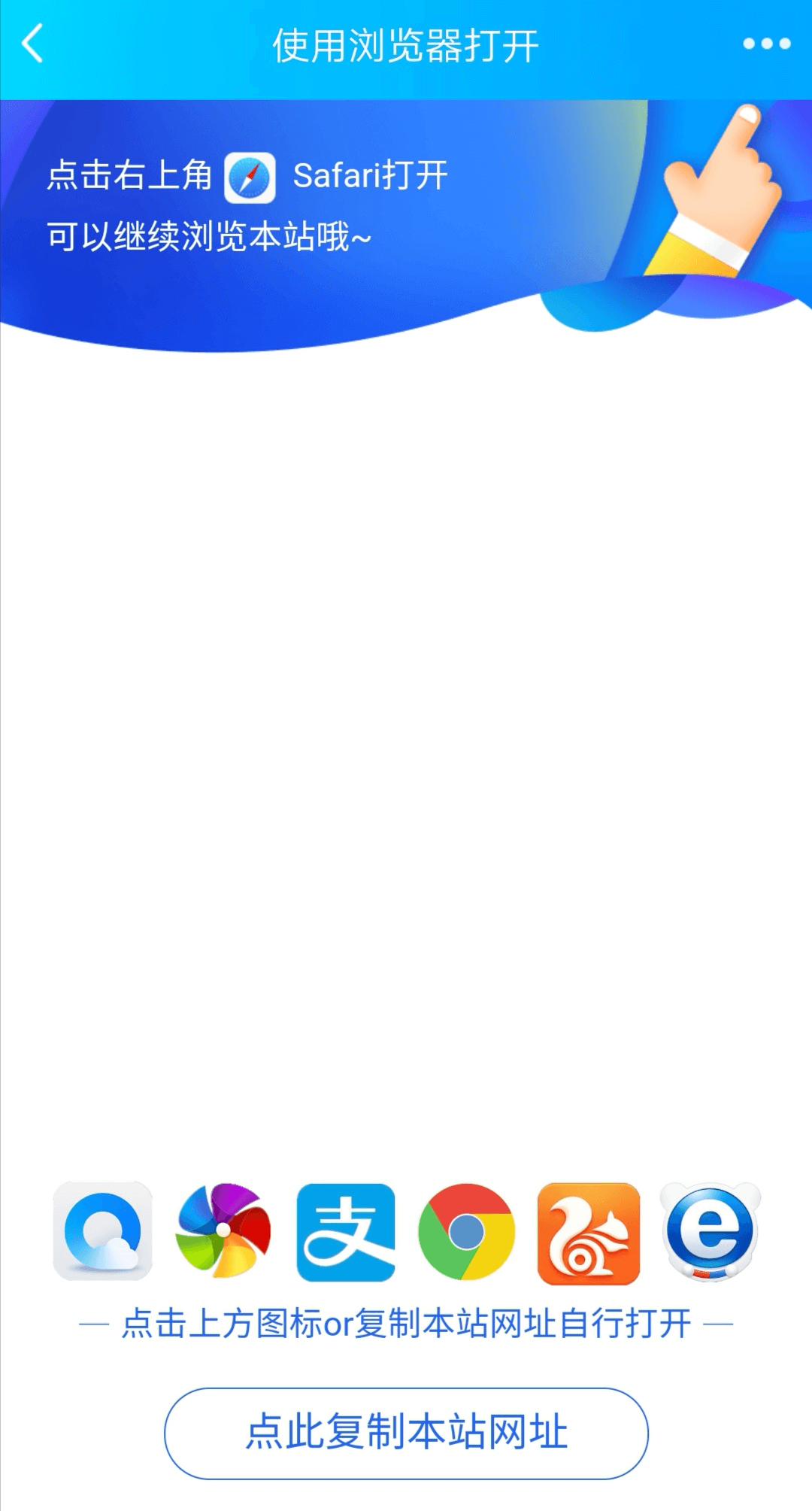Go back using the top-left arrow
The width and height of the screenshot is (812, 1511).
[33, 44]
